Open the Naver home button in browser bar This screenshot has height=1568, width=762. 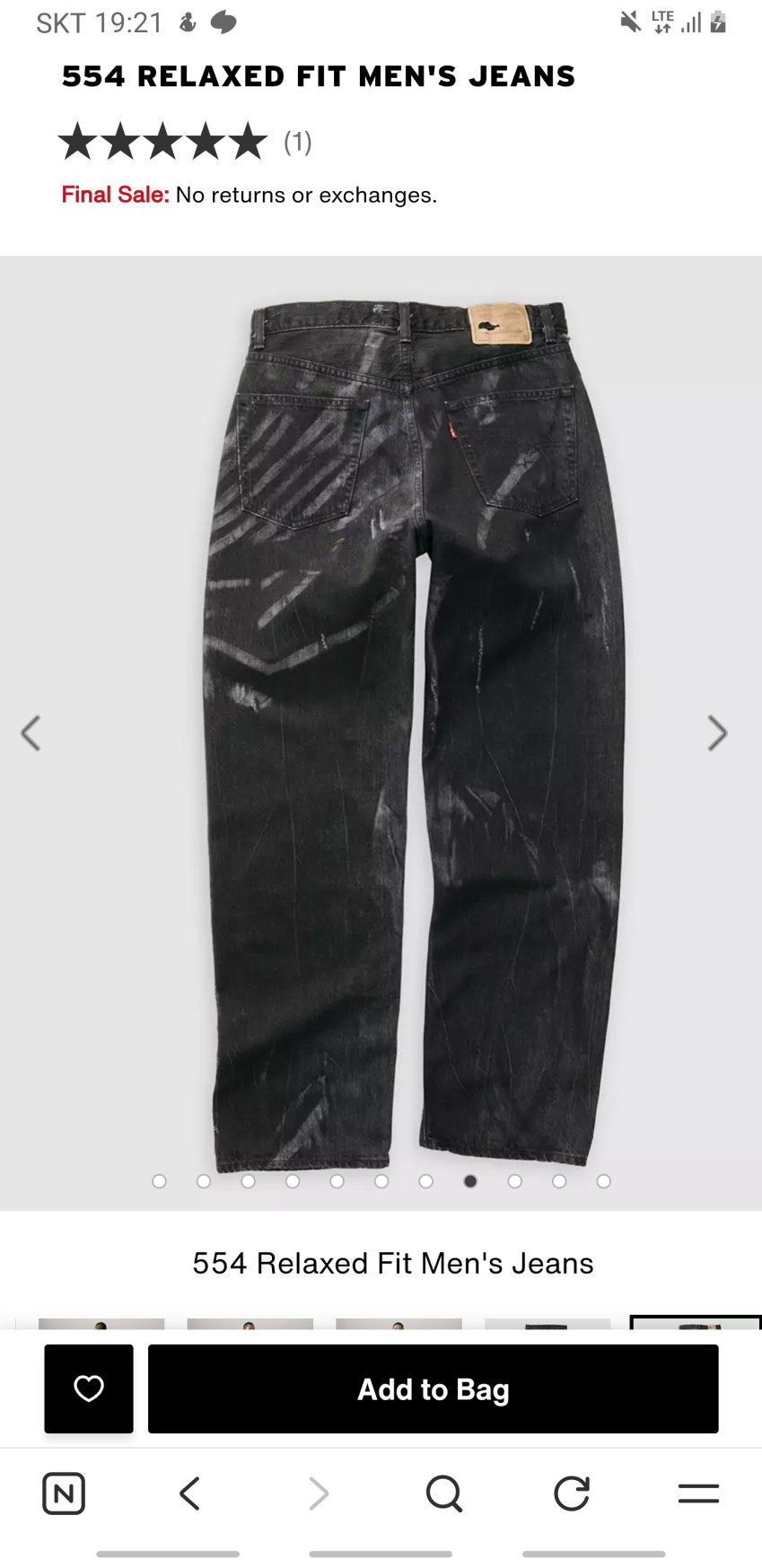(64, 1494)
